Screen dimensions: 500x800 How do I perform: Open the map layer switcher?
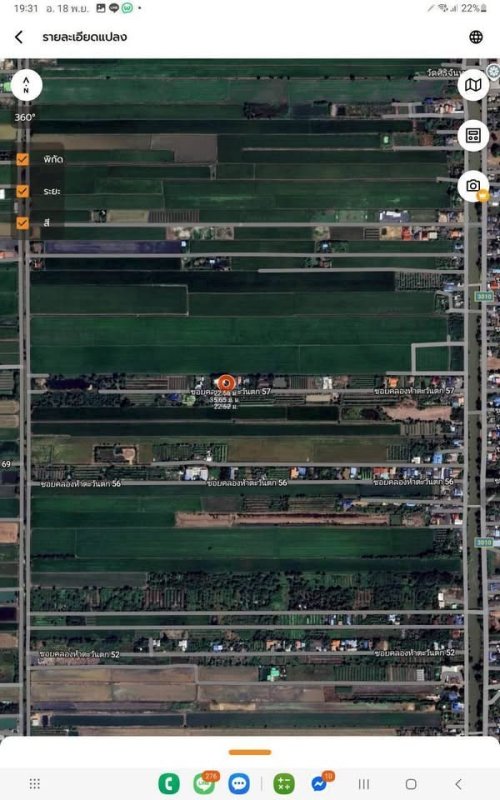click(x=473, y=85)
